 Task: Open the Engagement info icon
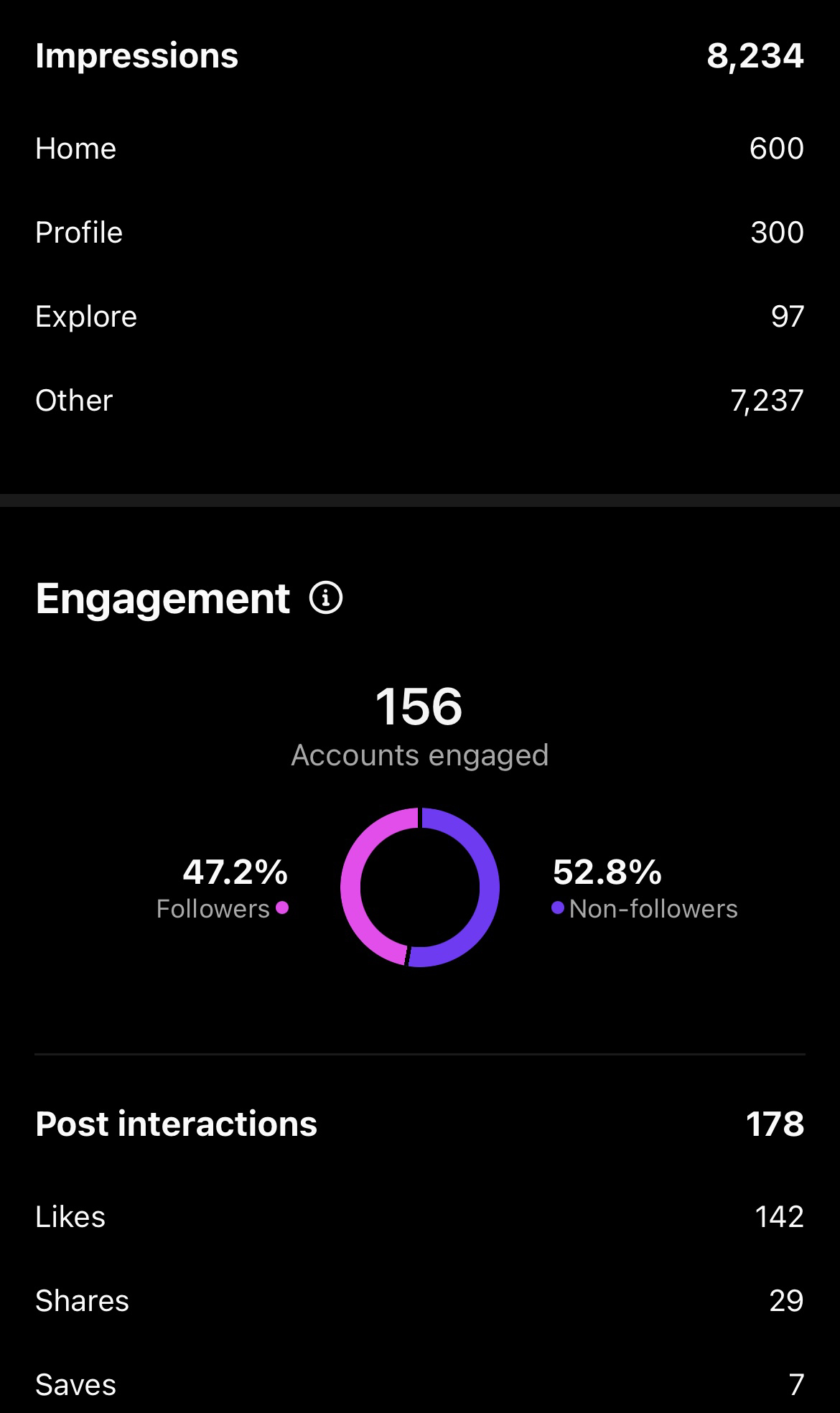click(326, 597)
